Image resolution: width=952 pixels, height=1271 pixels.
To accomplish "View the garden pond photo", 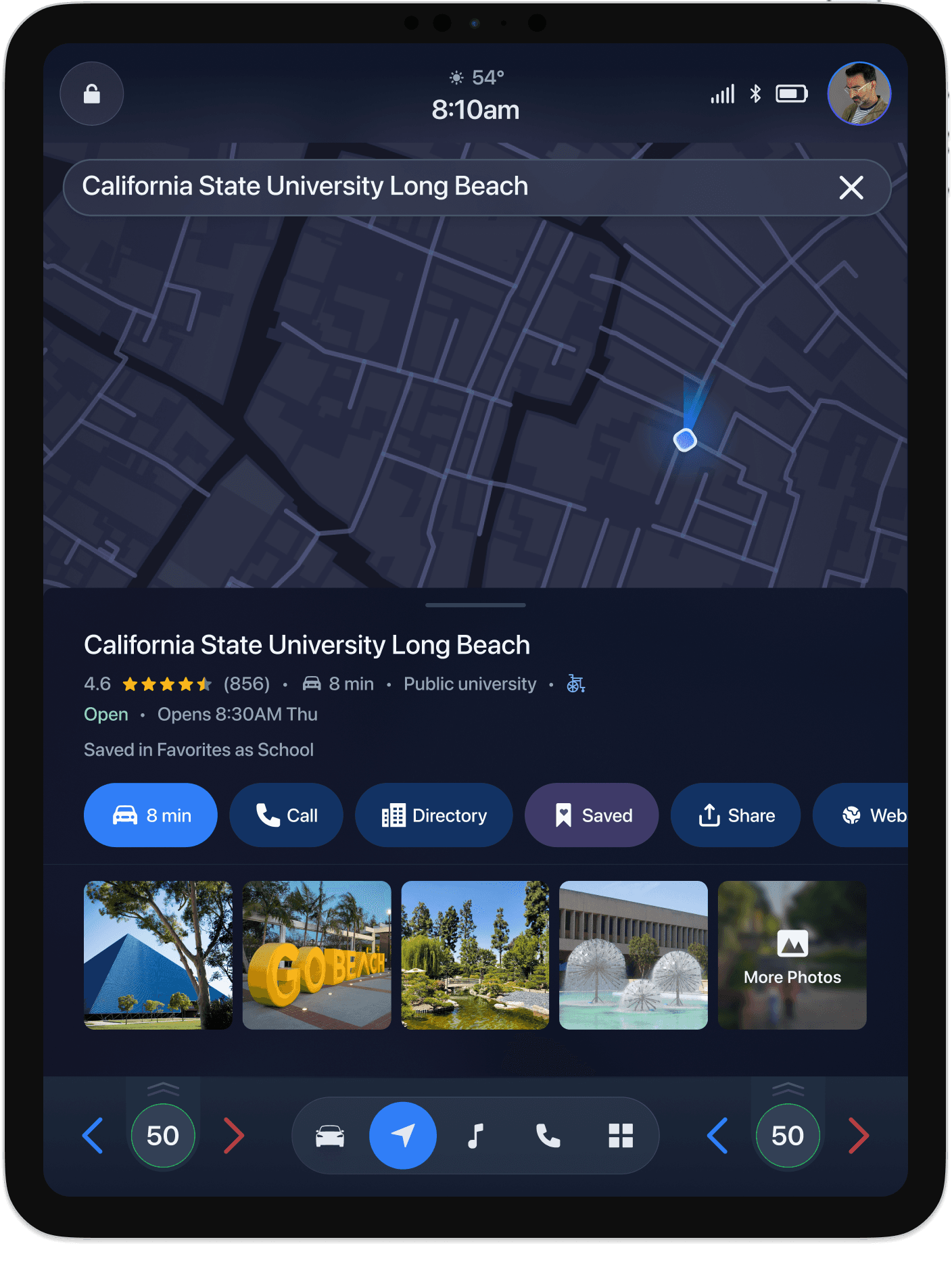I will click(475, 955).
